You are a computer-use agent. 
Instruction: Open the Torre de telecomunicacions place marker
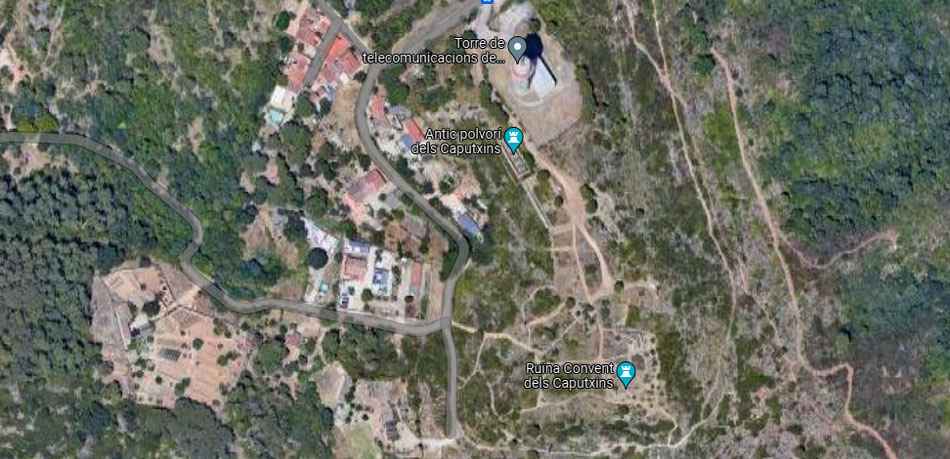517,47
